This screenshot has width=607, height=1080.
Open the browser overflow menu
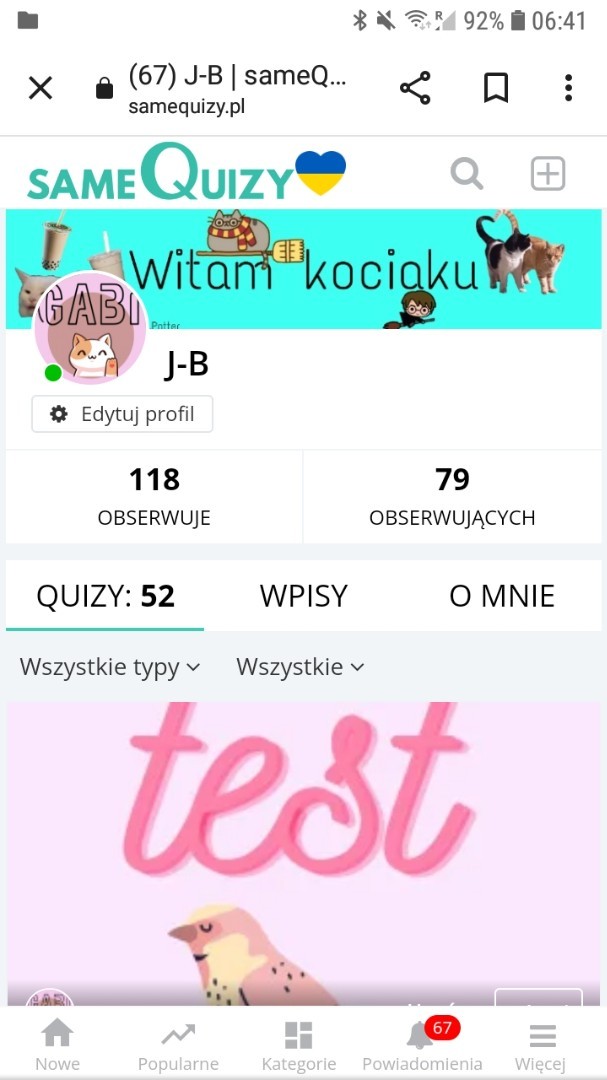click(x=568, y=89)
